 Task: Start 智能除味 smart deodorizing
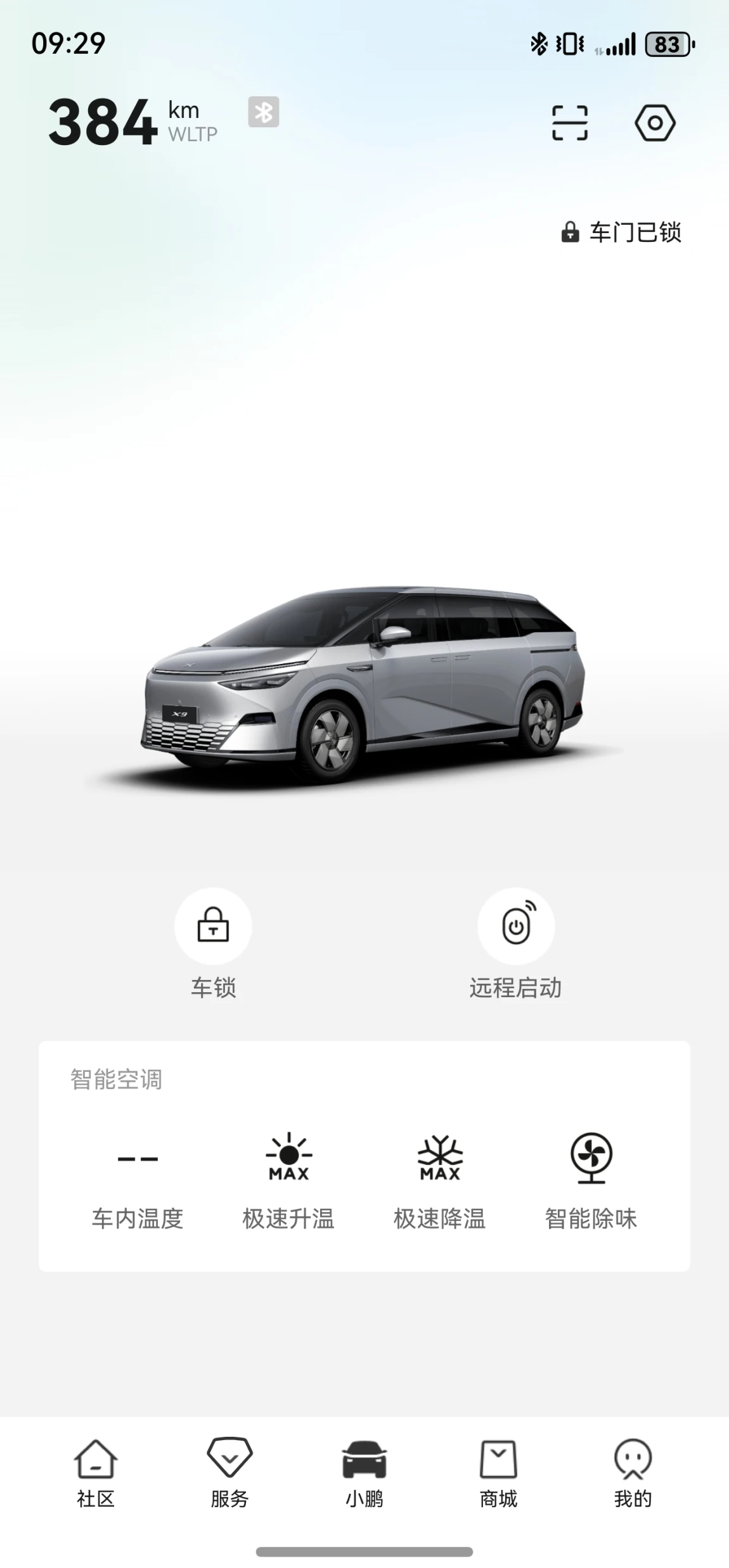click(x=591, y=1182)
